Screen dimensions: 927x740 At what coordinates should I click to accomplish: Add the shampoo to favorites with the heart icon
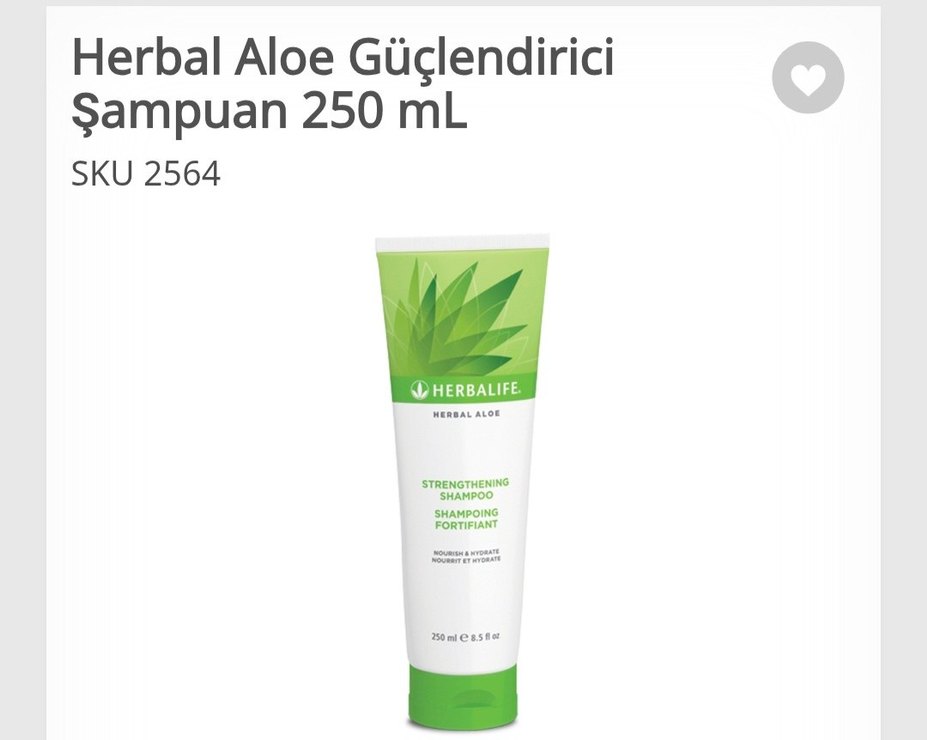click(808, 78)
